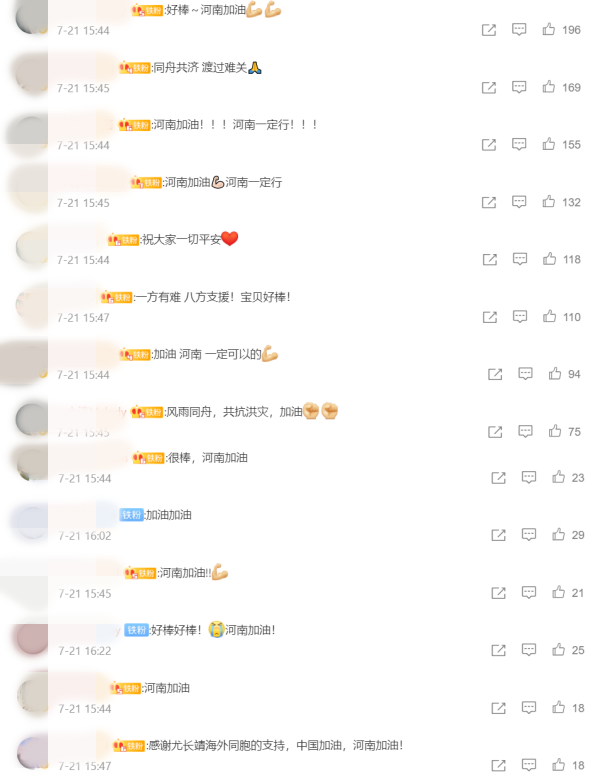Share the comment 同舟共济 渡过难关
600x782 pixels.
coord(489,88)
